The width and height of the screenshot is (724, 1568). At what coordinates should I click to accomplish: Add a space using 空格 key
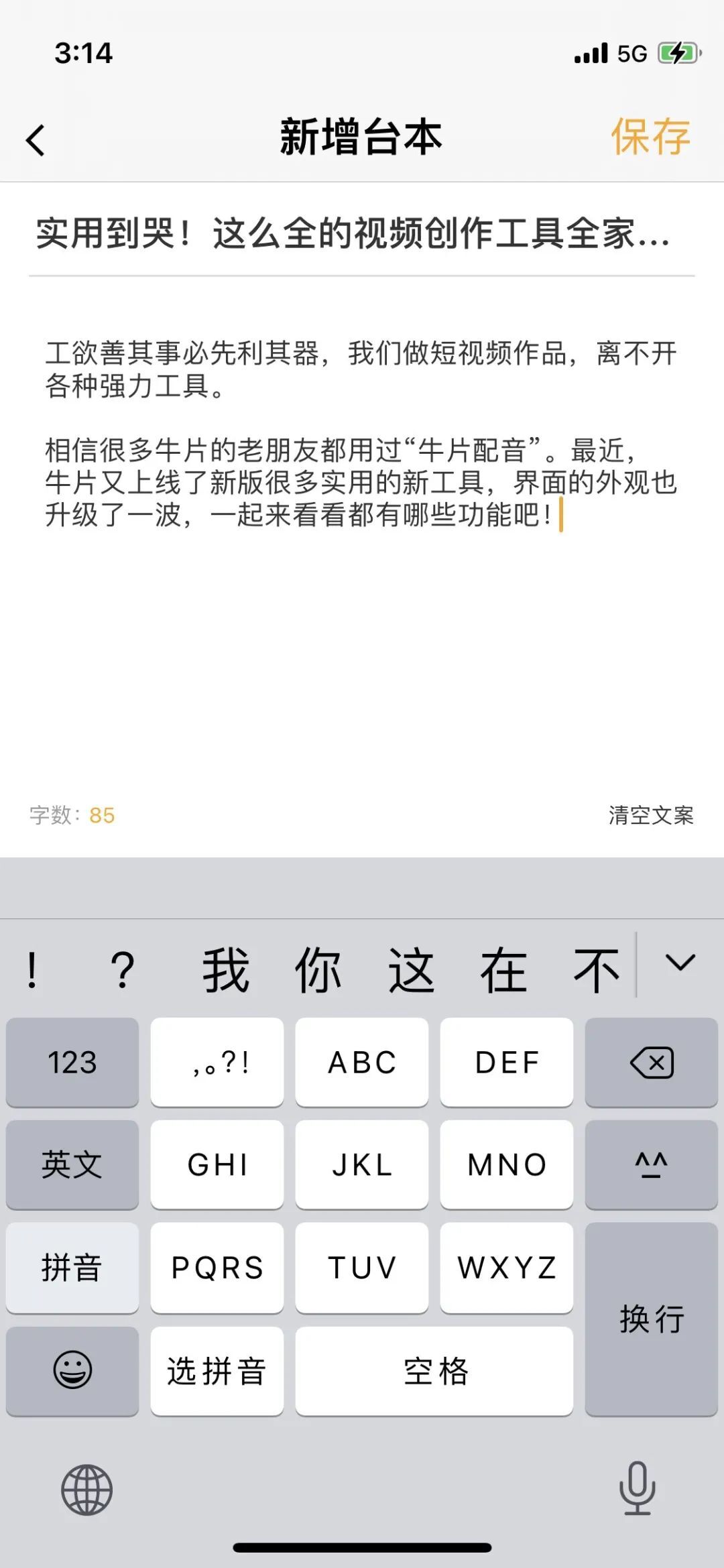pyautogui.click(x=434, y=1371)
